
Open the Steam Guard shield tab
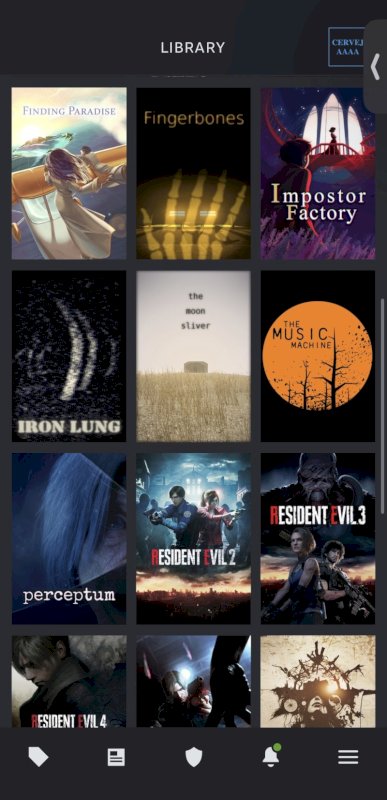(193, 757)
